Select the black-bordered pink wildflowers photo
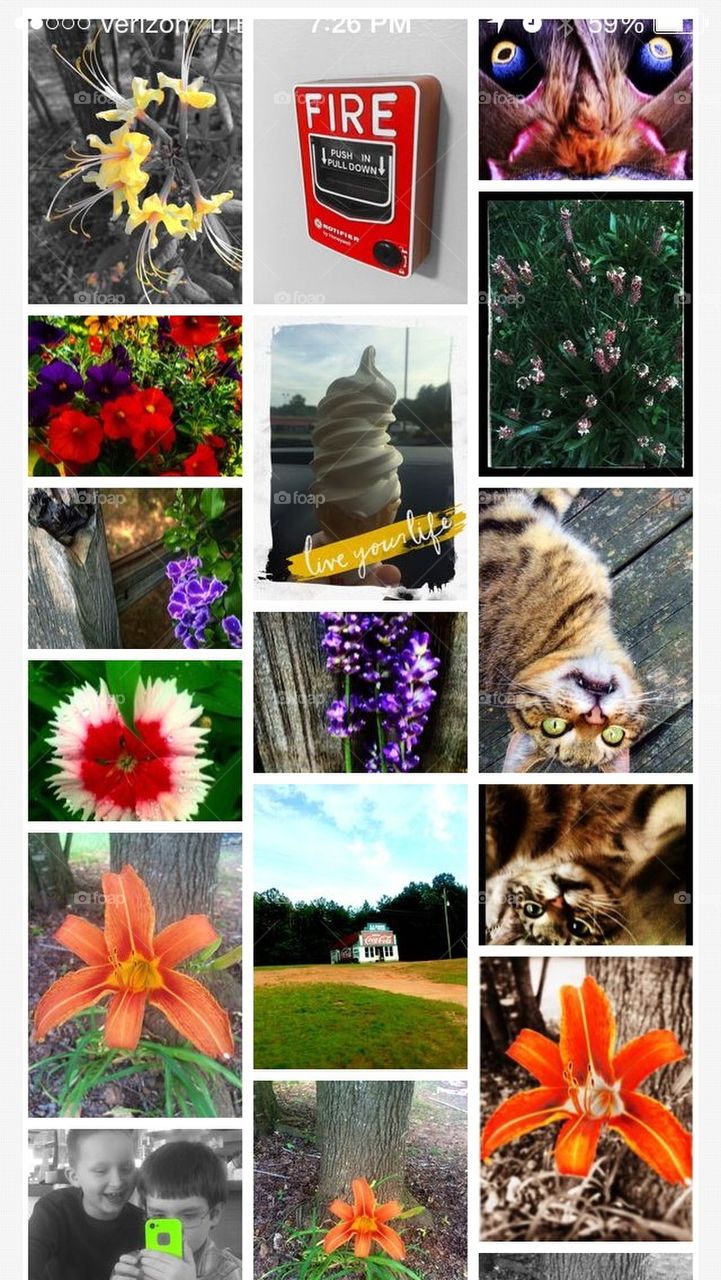721x1280 pixels. click(x=585, y=333)
